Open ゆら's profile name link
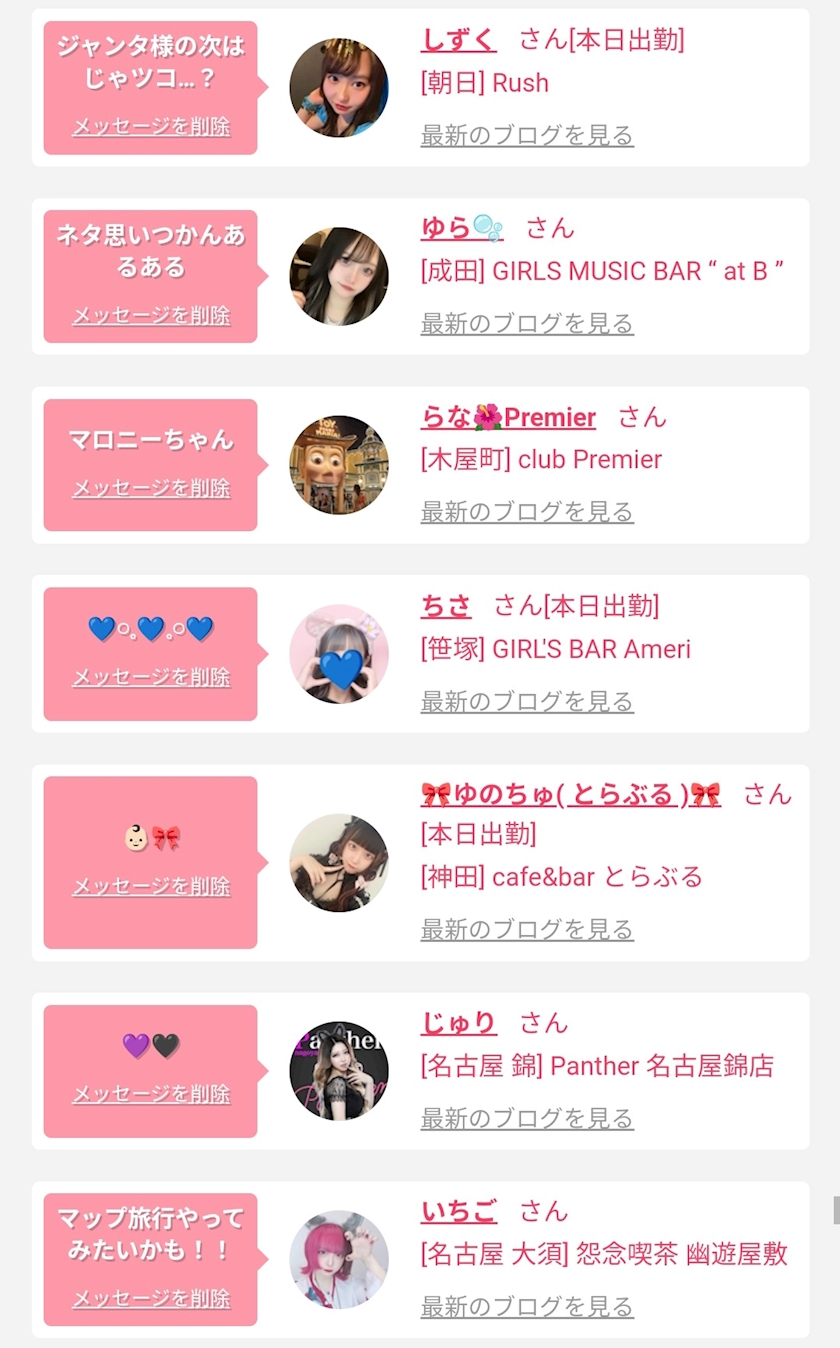Screen dimensions: 840x1348 point(462,228)
